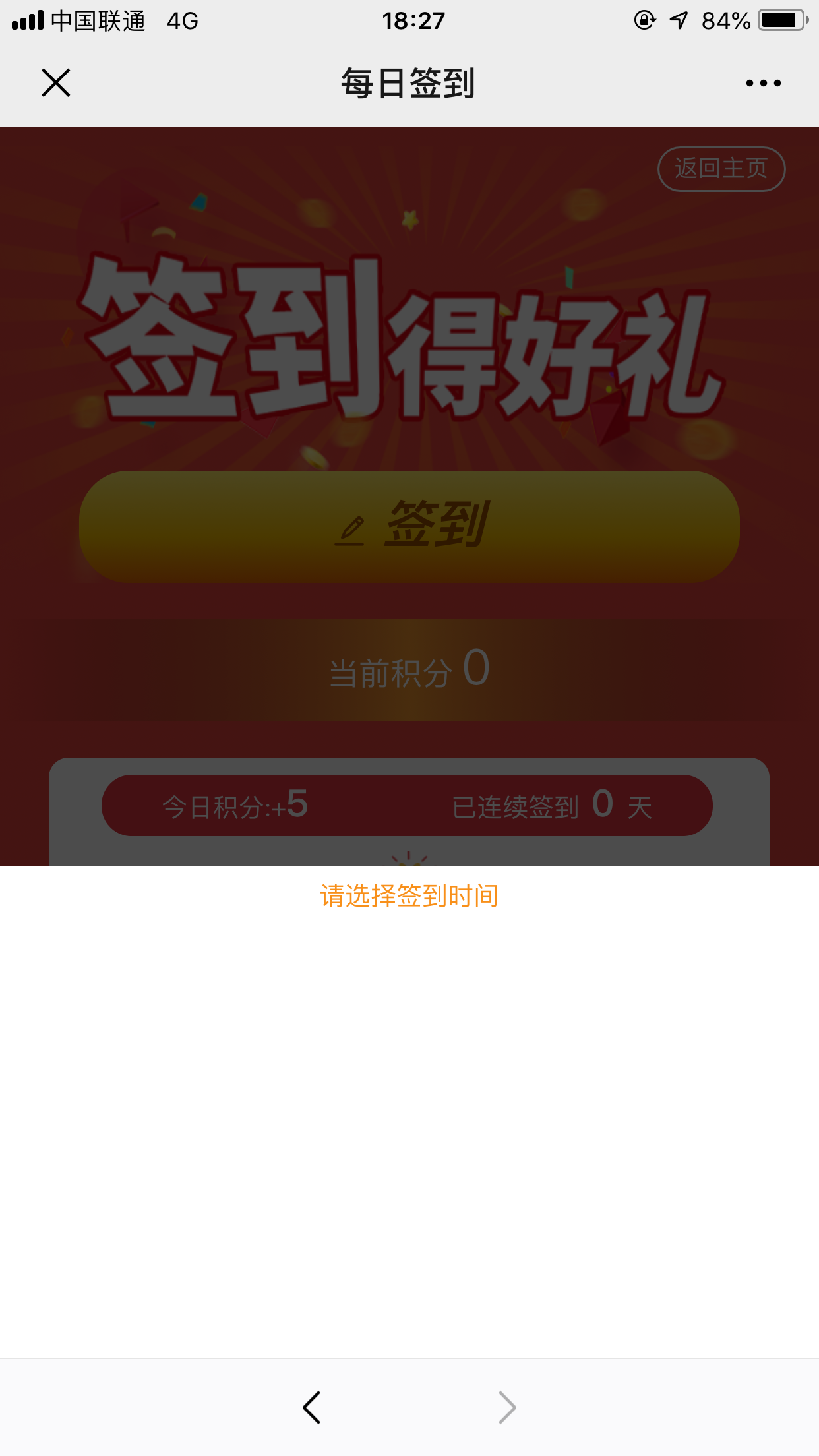The image size is (819, 1456).
Task: Tap the 当前积分 0 score display
Action: pos(409,669)
